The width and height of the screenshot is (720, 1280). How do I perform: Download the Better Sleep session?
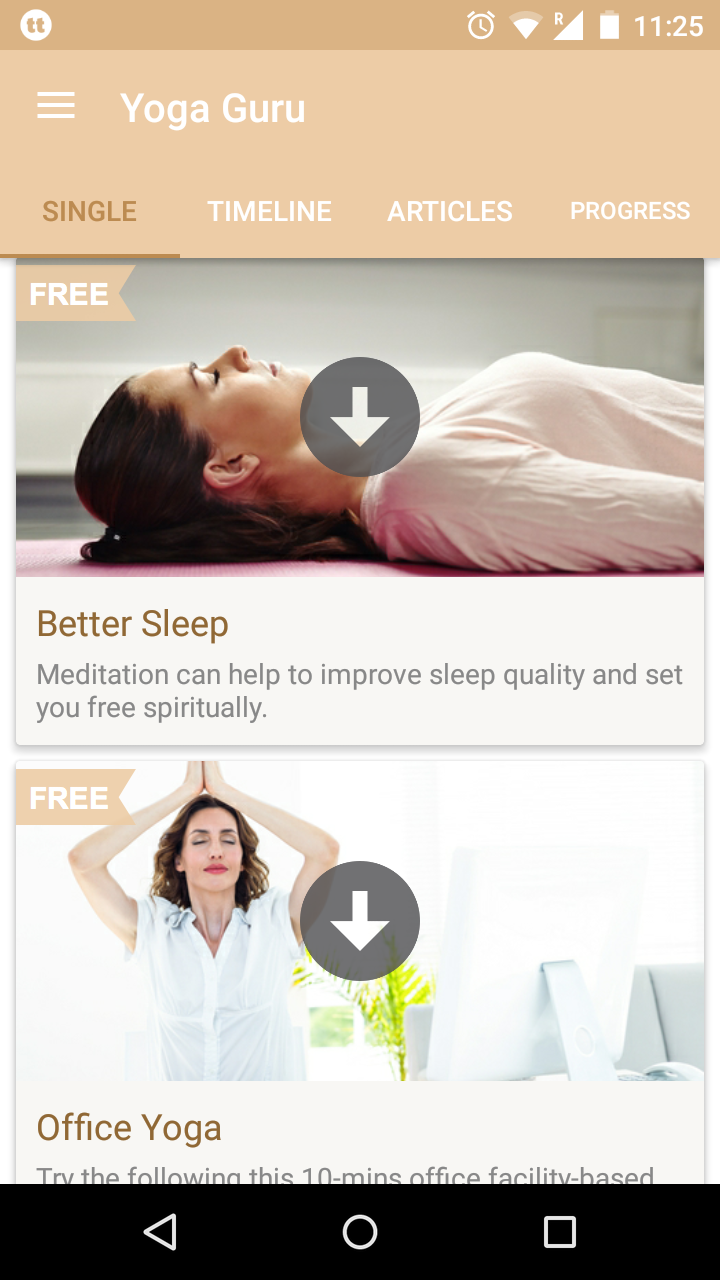click(x=360, y=416)
